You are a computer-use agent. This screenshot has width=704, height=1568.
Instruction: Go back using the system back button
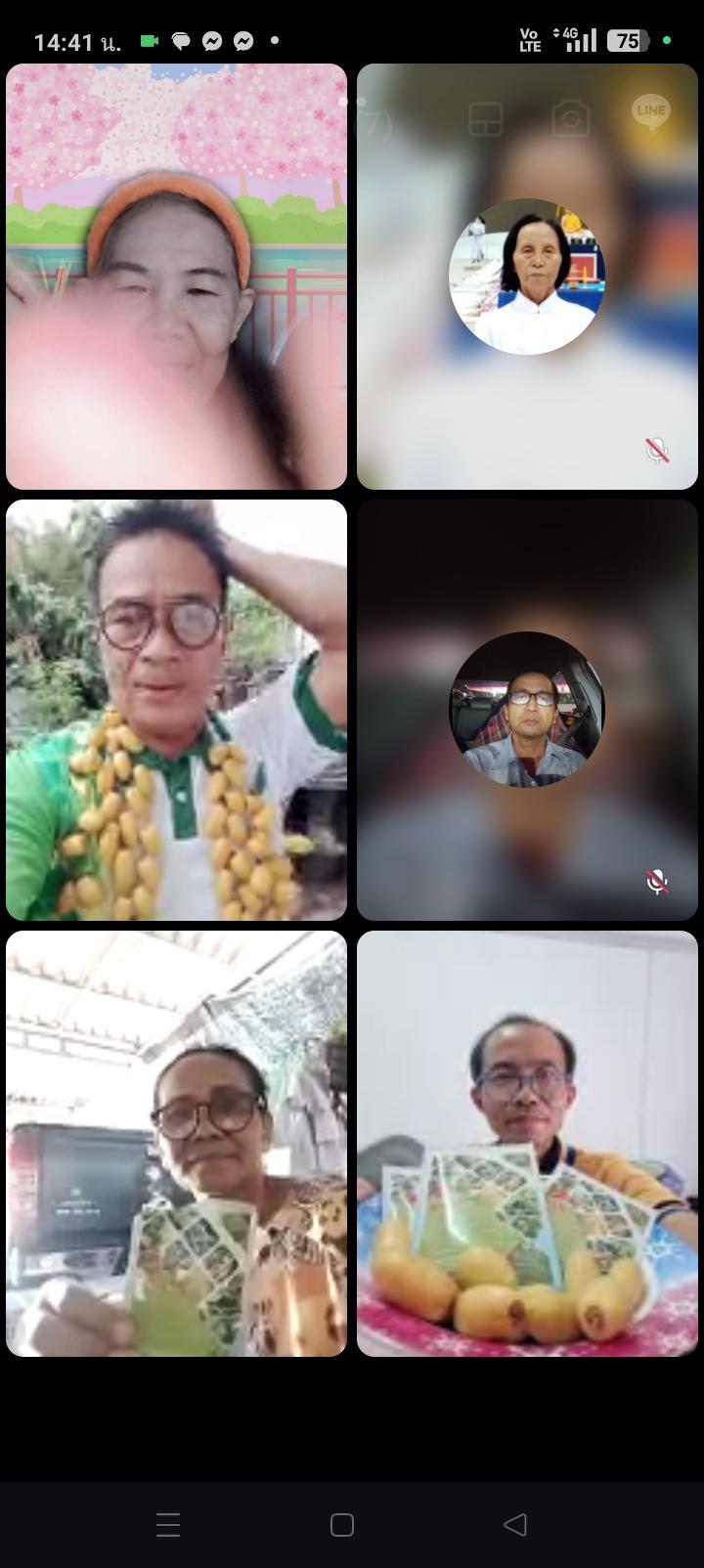click(515, 1524)
